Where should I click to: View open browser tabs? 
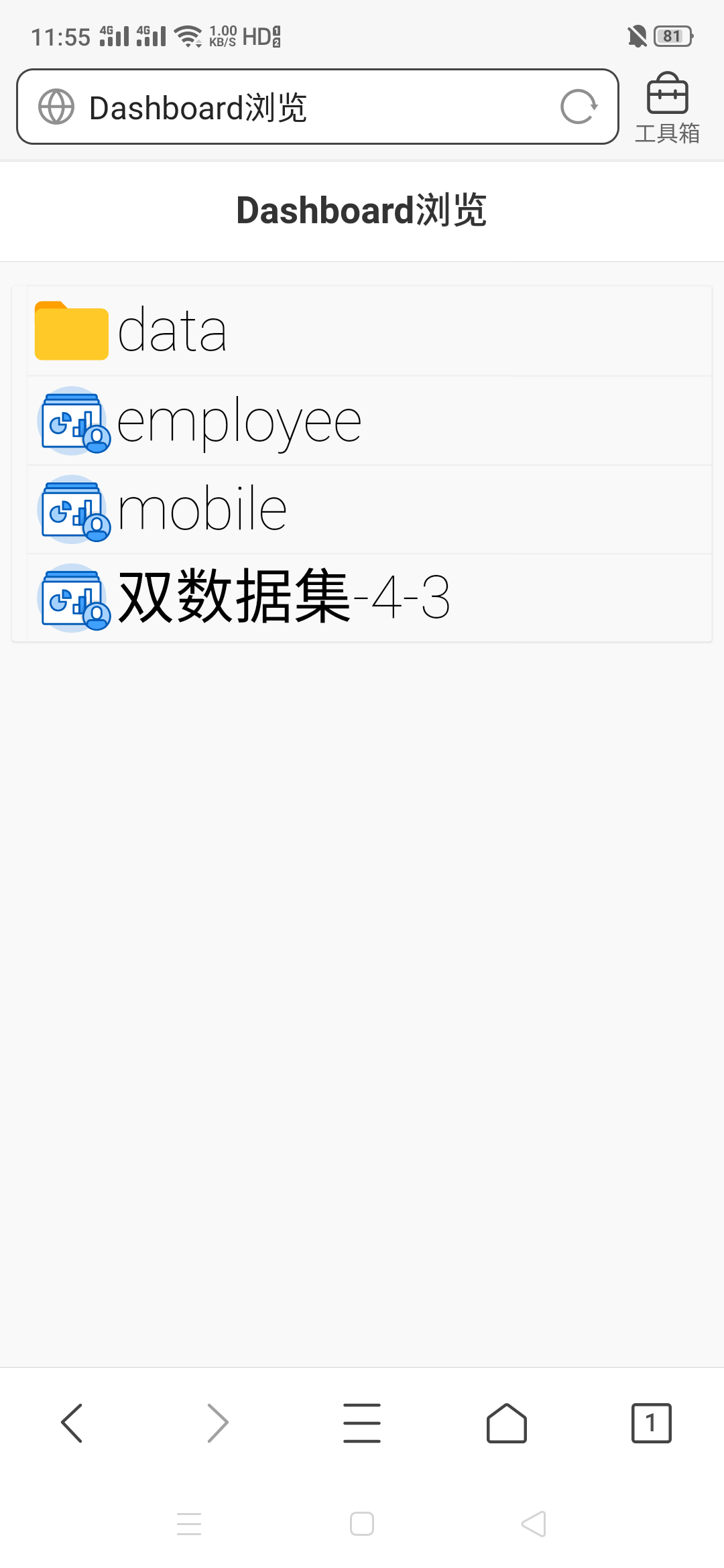point(651,1423)
